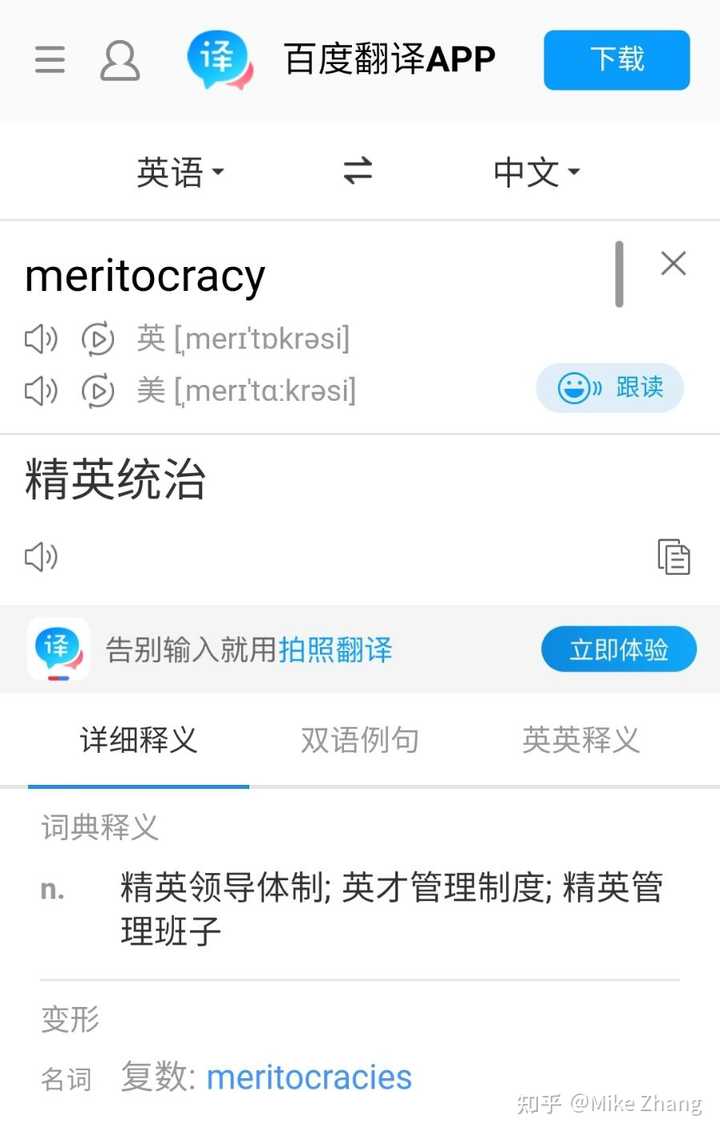Open the 英语 source language dropdown

pyautogui.click(x=180, y=171)
